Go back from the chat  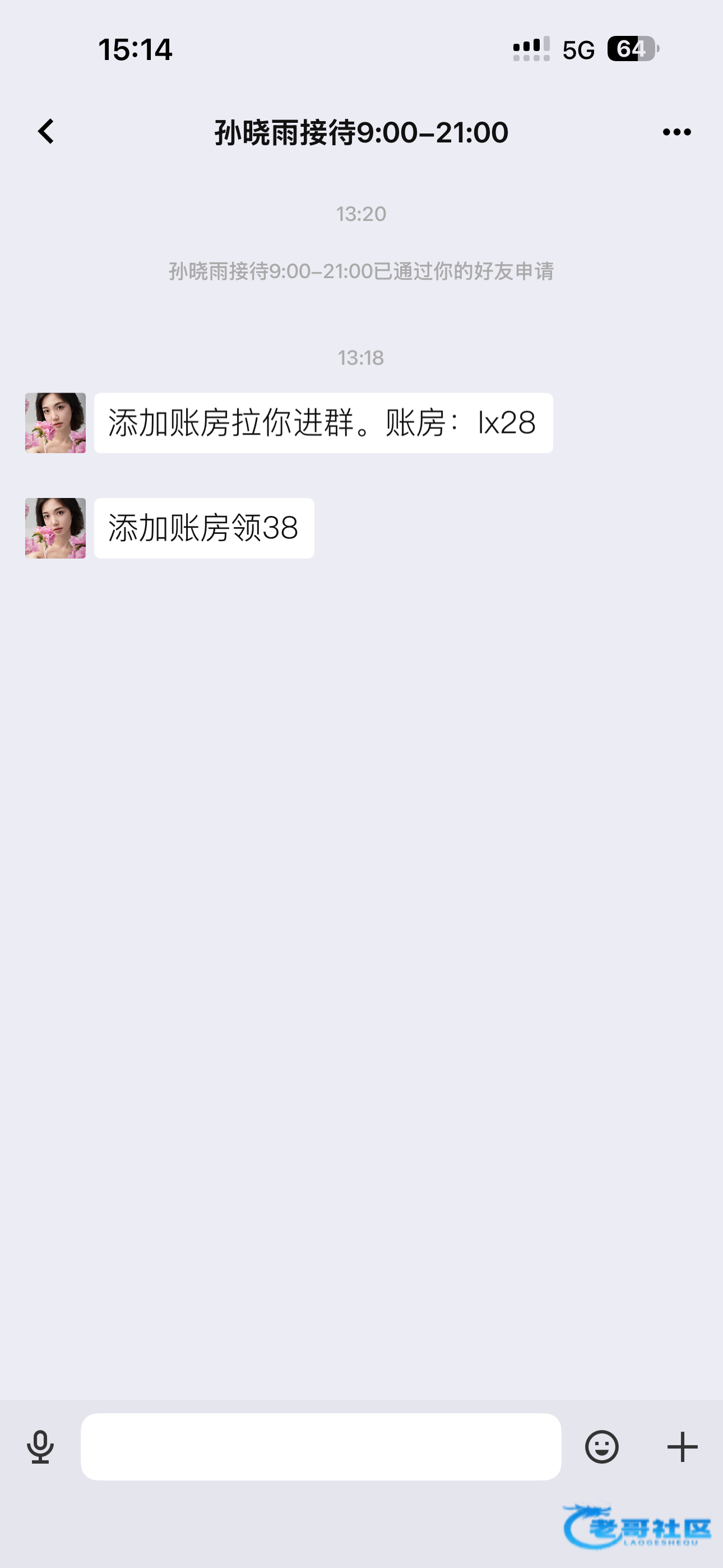[47, 131]
